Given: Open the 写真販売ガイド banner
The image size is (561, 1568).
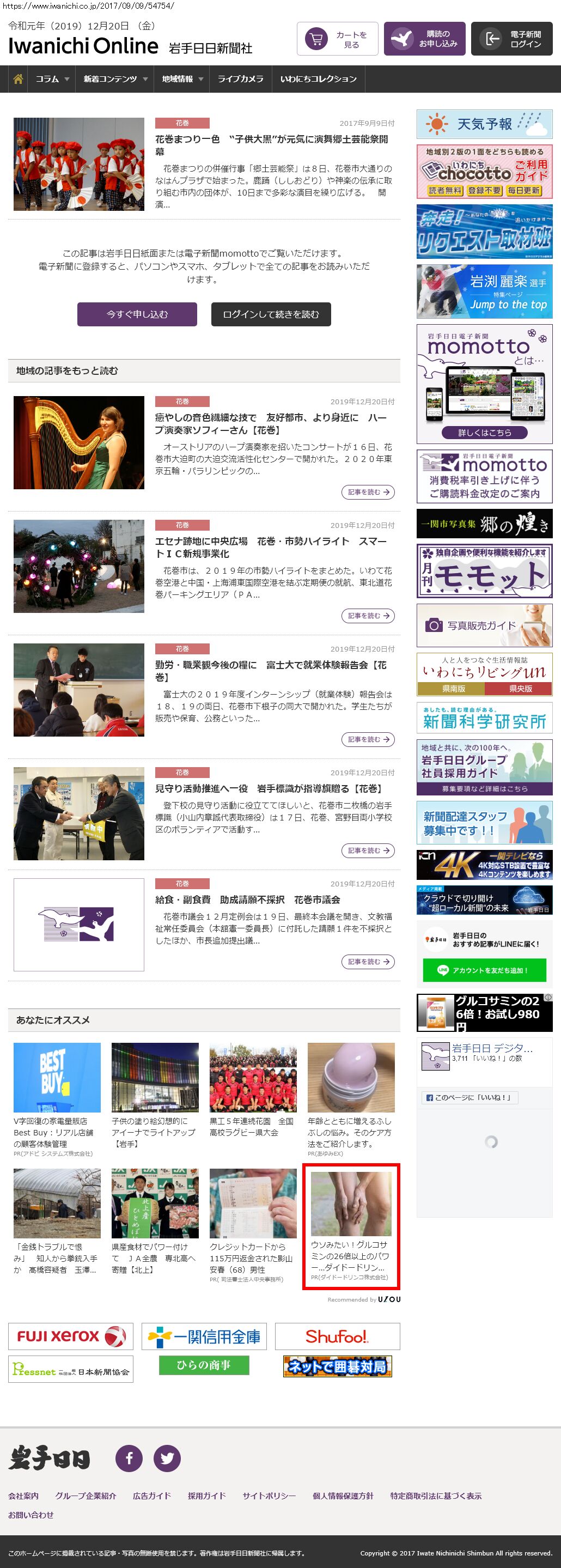Looking at the screenshot, I should click(484, 625).
